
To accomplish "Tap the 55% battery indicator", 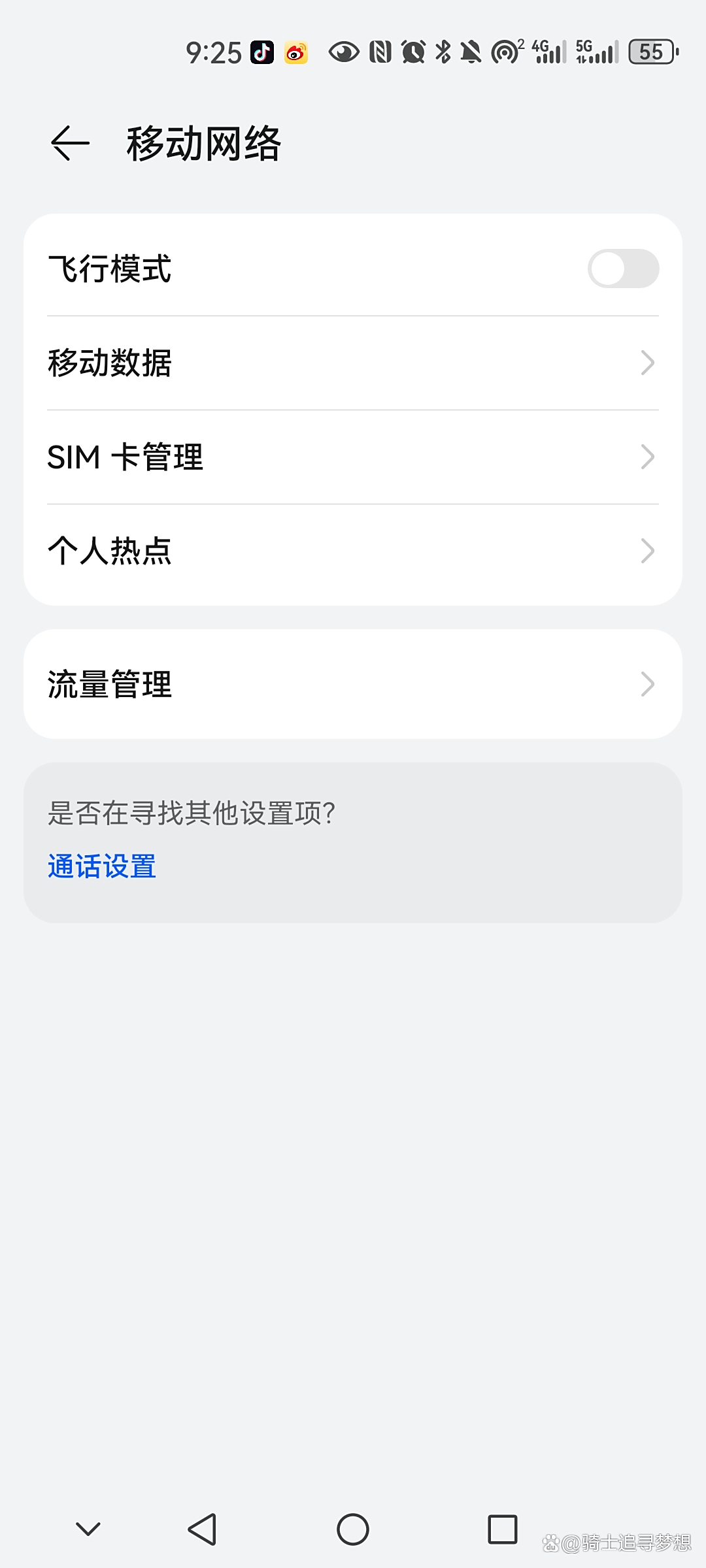I will (x=650, y=52).
